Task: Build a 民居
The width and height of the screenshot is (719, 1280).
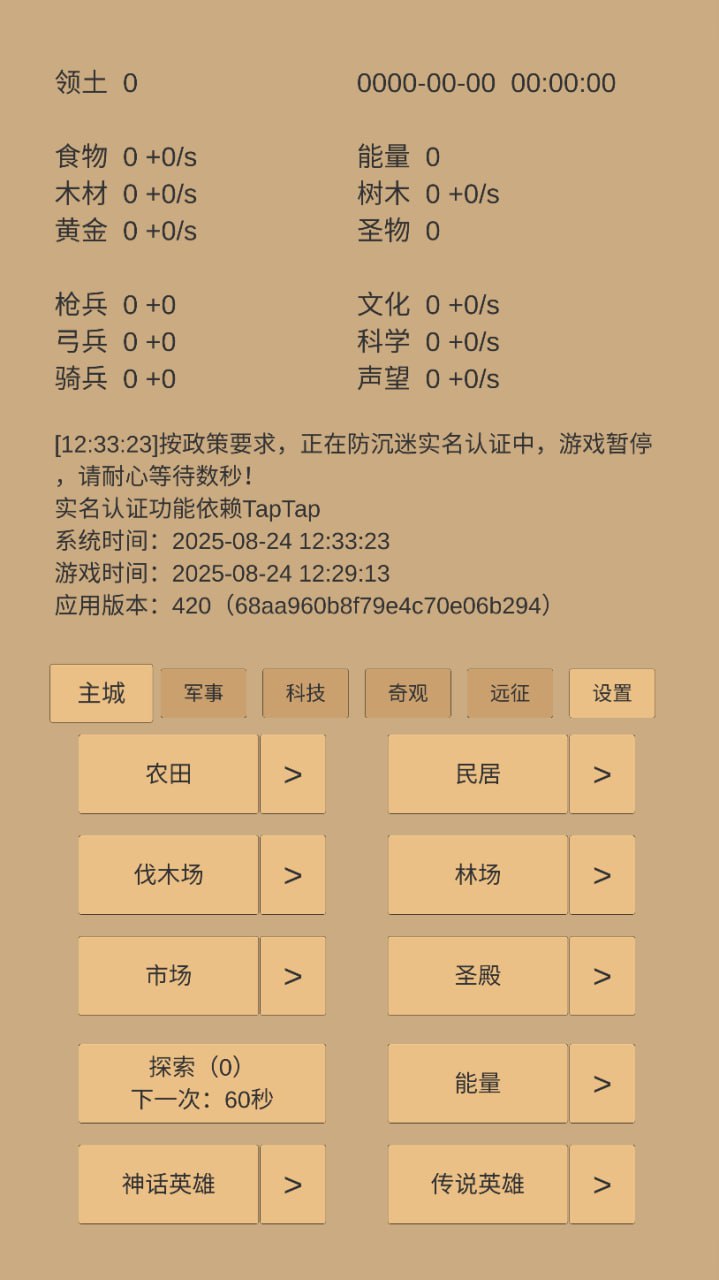Action: 478,774
